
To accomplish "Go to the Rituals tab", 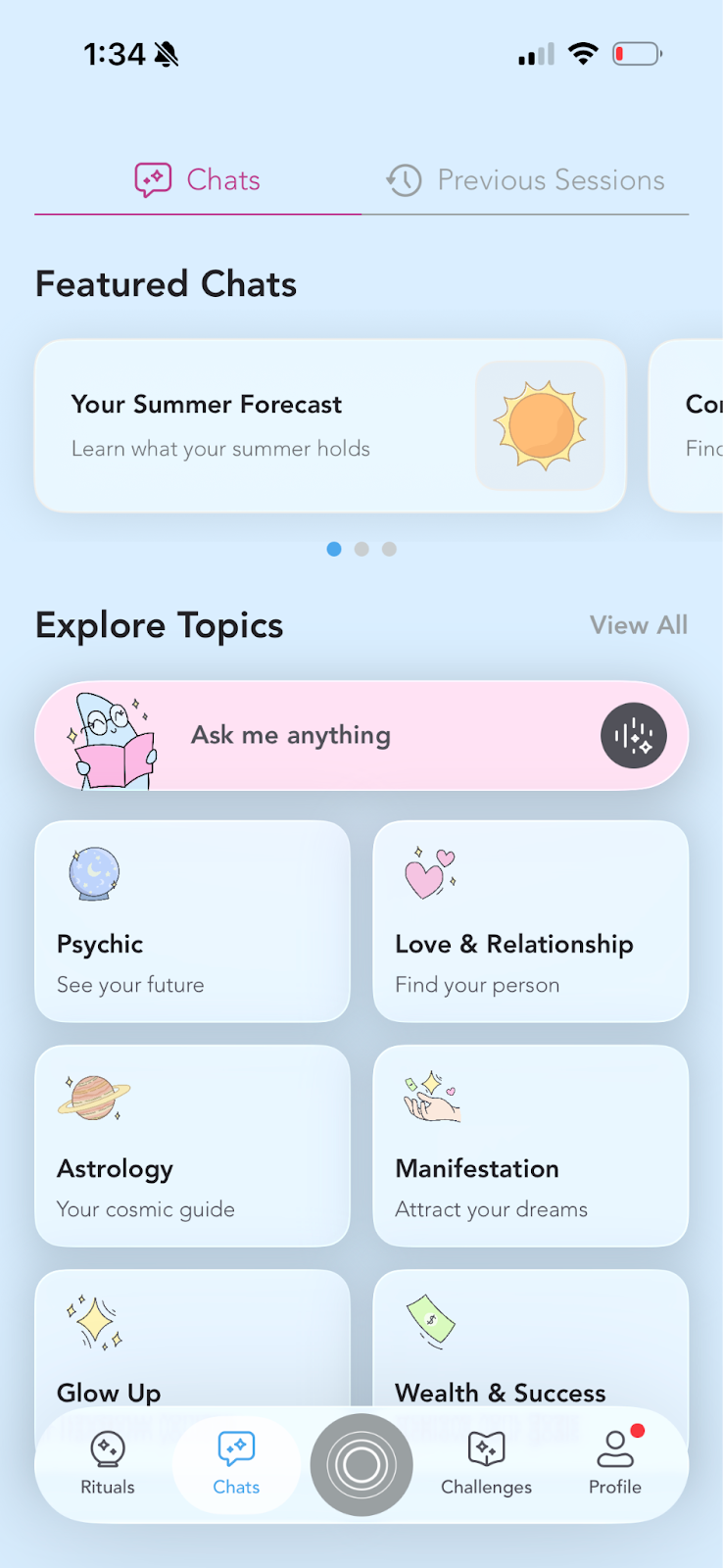I will [x=108, y=1464].
